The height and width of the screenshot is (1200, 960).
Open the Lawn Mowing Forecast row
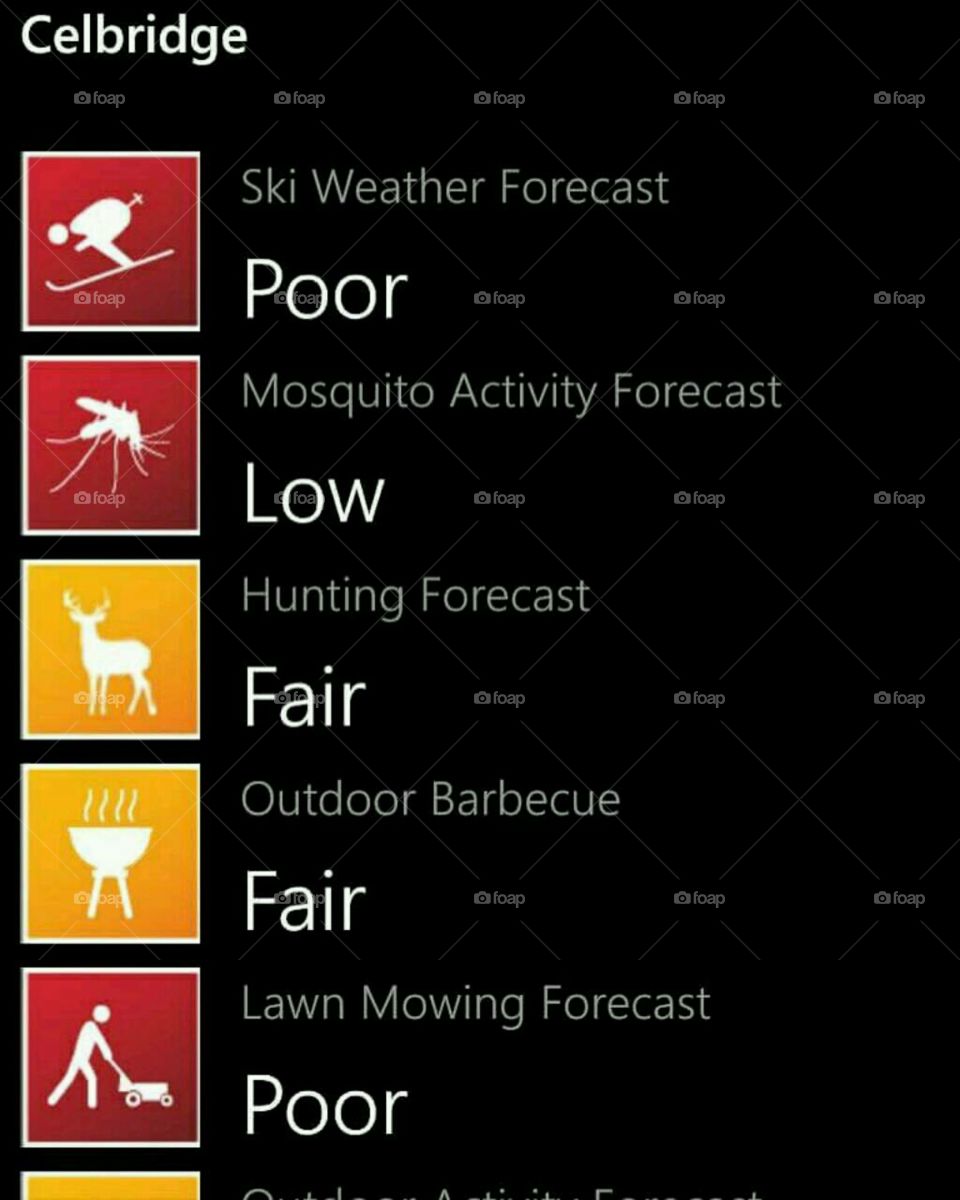pyautogui.click(x=475, y=1004)
